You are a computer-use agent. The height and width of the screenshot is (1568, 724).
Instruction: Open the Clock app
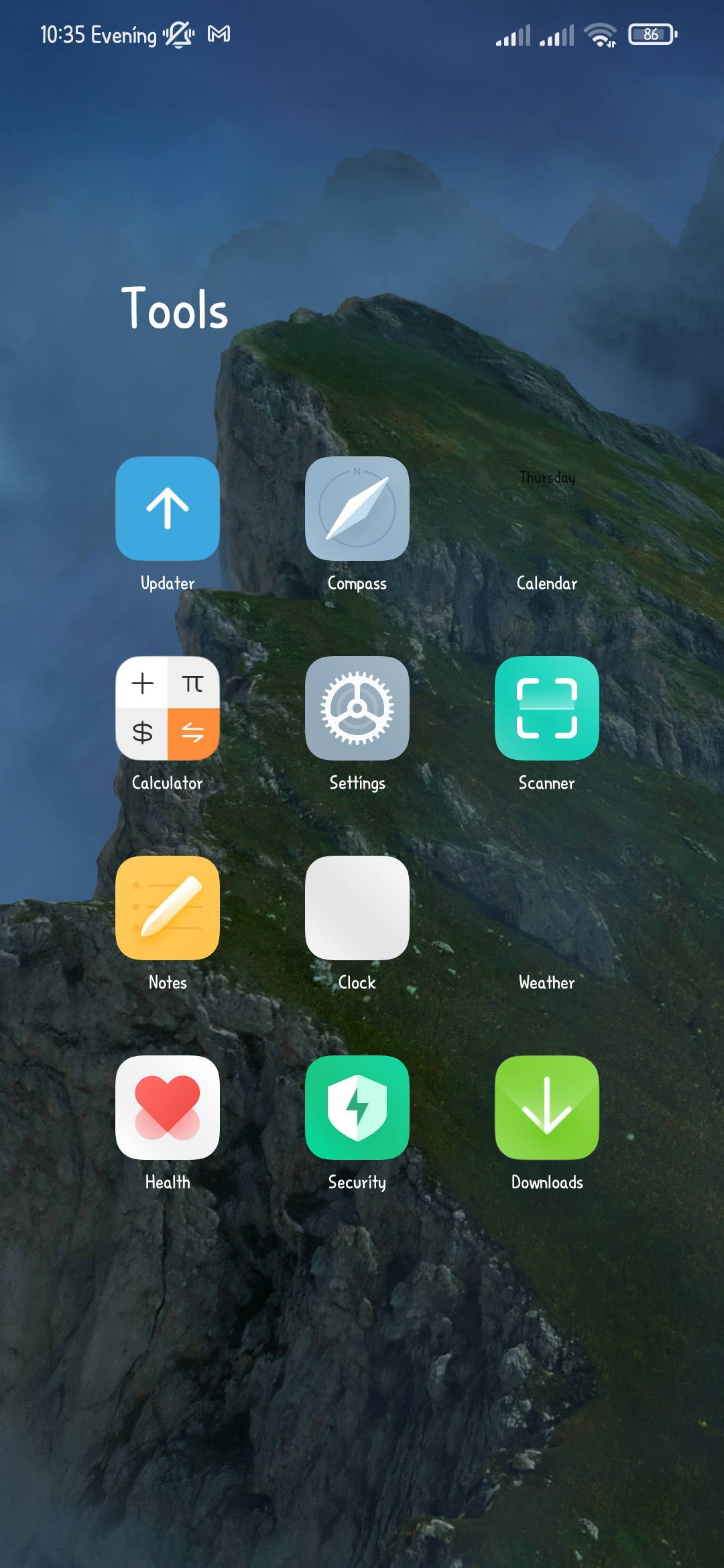pos(357,908)
